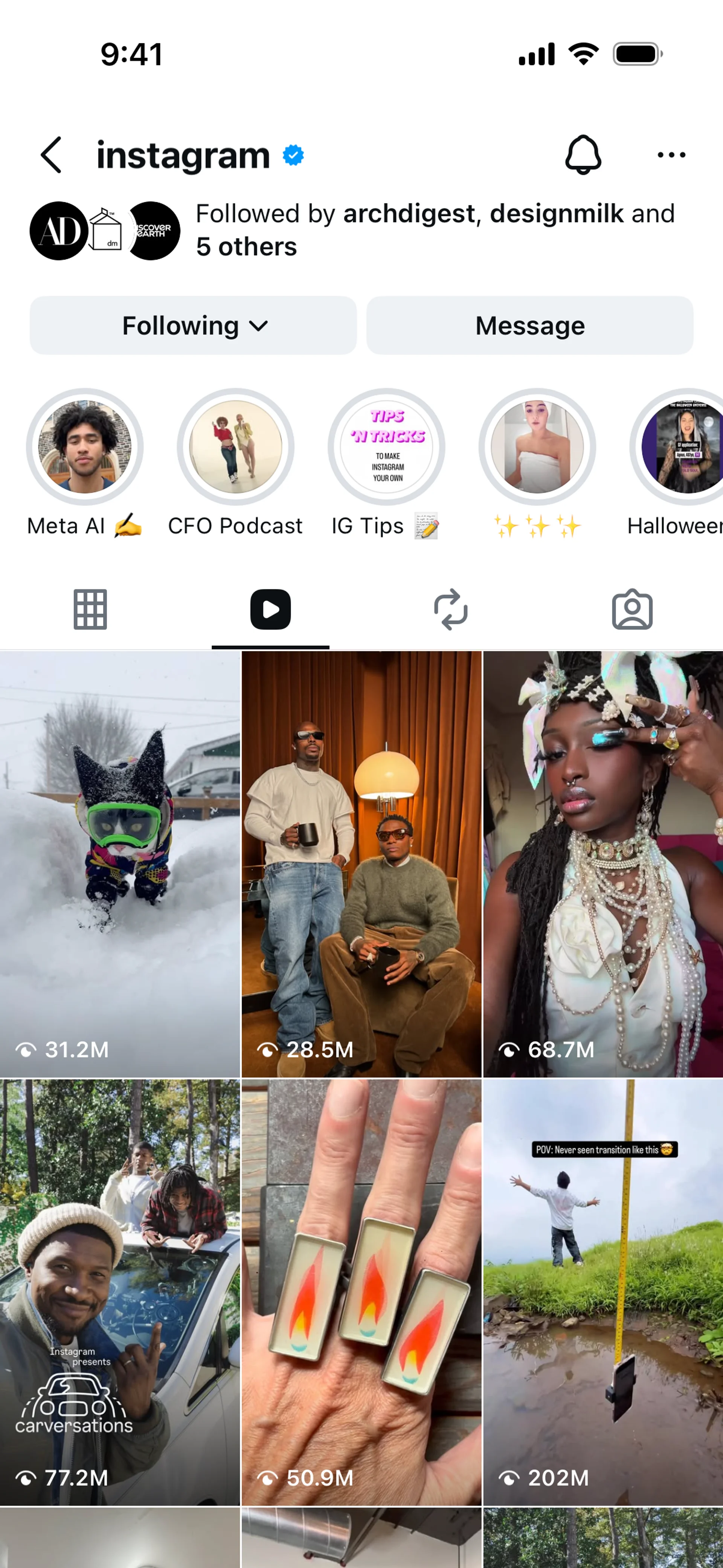Select the Reels tab

click(270, 609)
